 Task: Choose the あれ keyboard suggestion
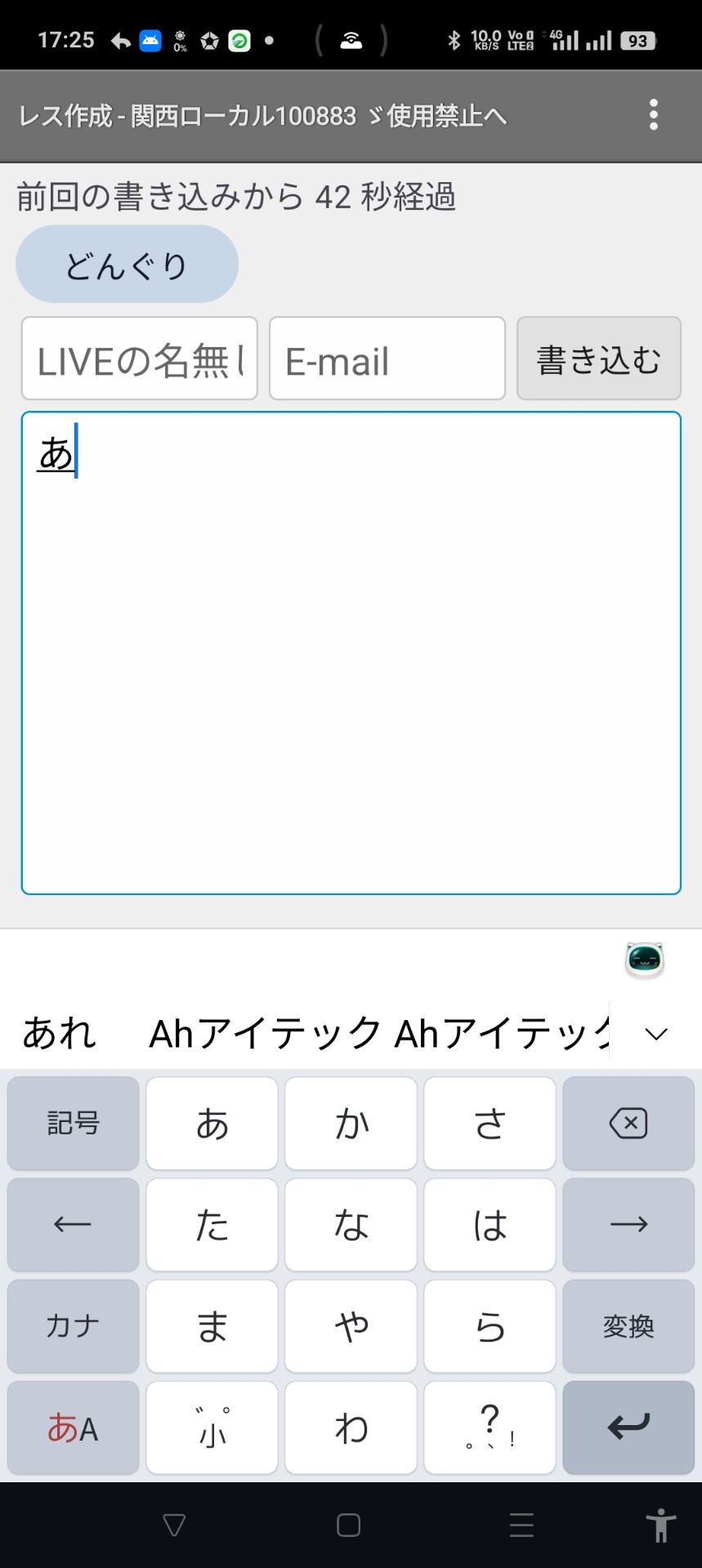(59, 1033)
